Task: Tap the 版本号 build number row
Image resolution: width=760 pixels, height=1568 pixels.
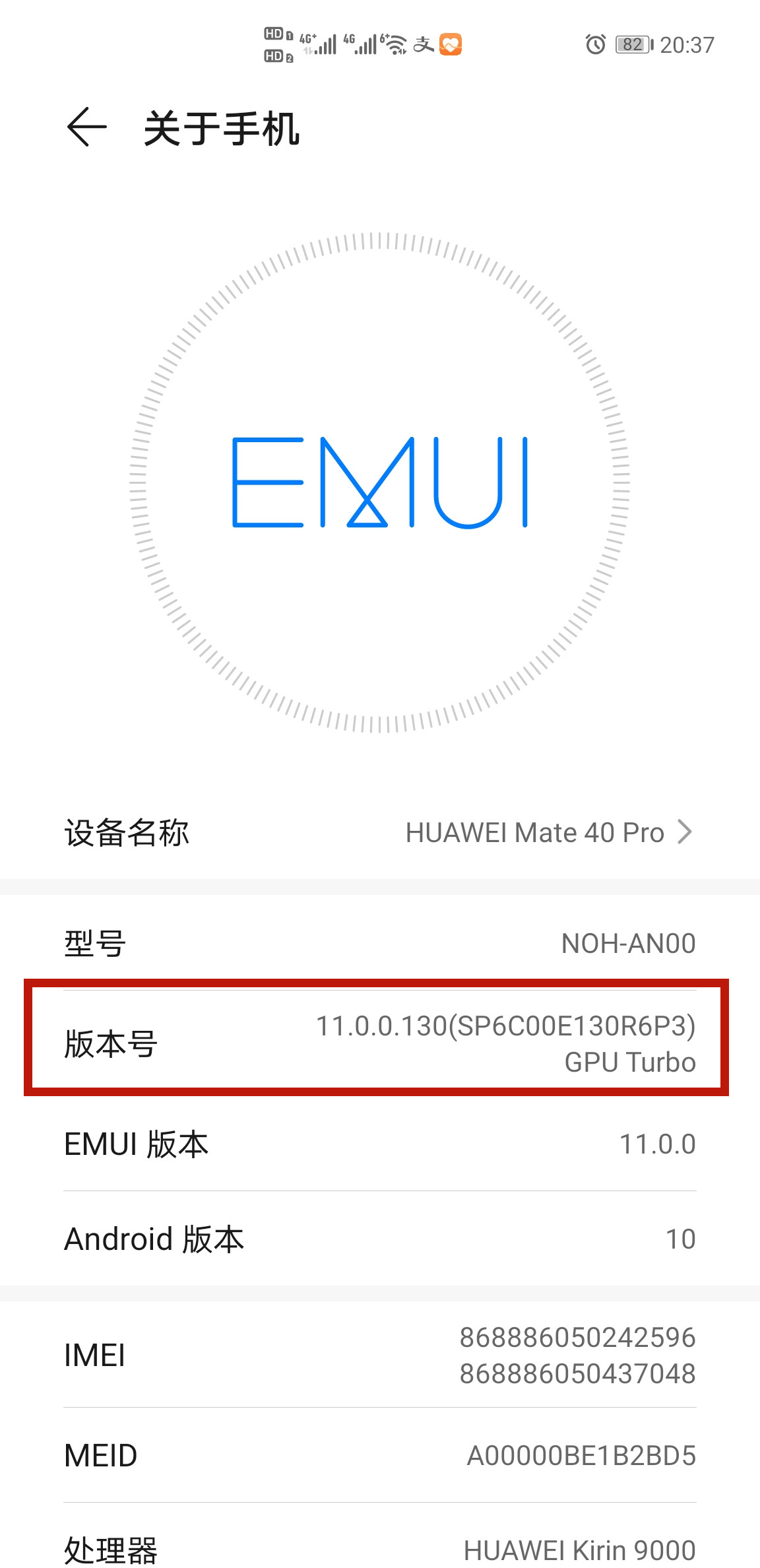Action: click(379, 1043)
